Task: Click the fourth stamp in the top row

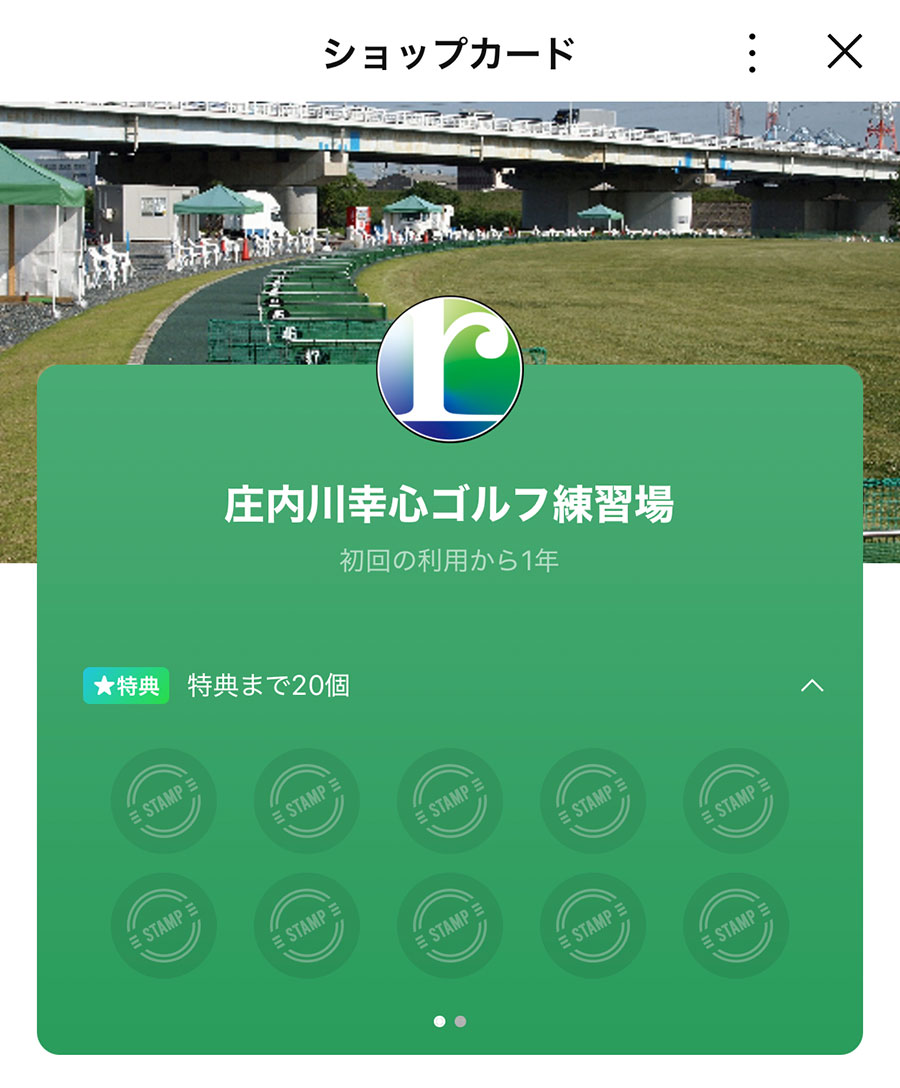Action: click(591, 801)
